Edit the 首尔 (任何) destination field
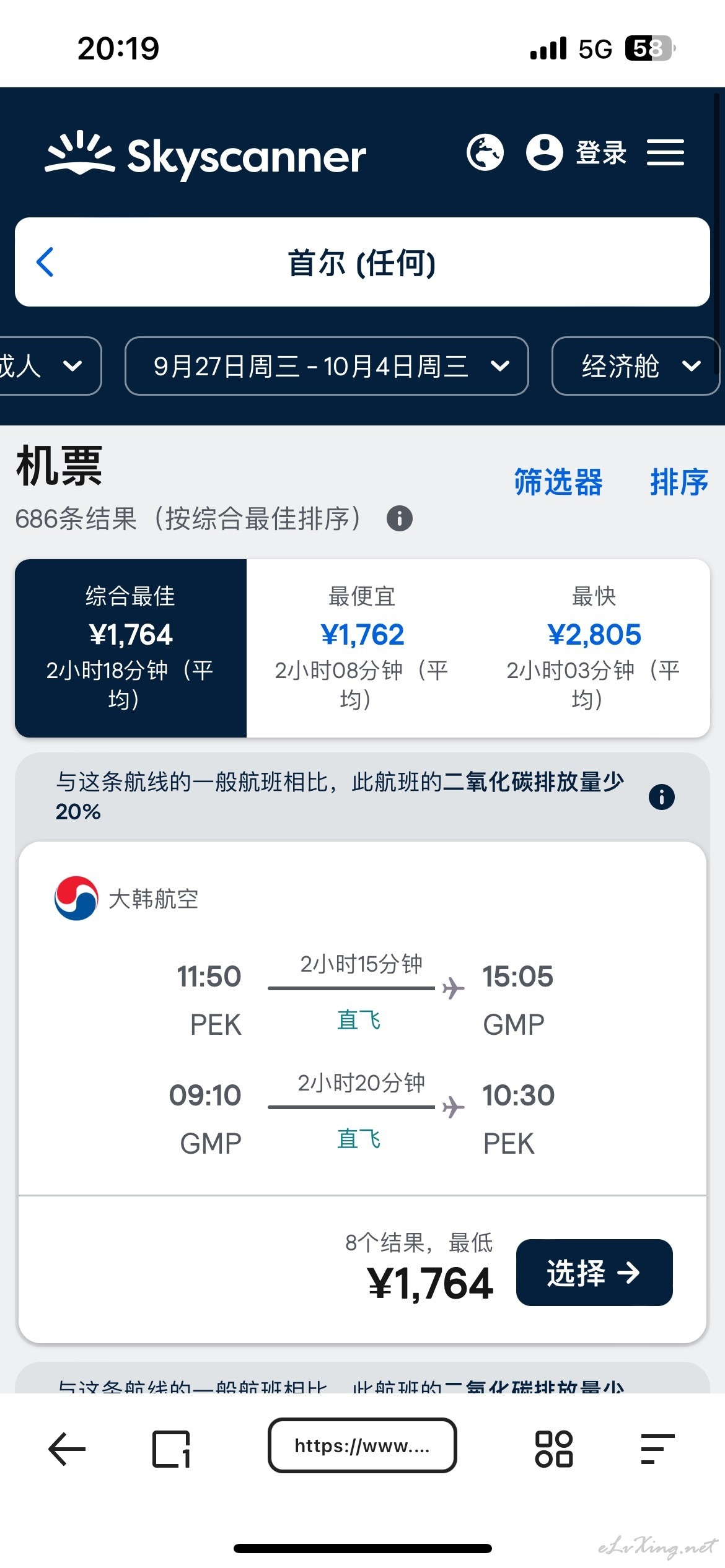This screenshot has width=725, height=1568. (x=362, y=262)
